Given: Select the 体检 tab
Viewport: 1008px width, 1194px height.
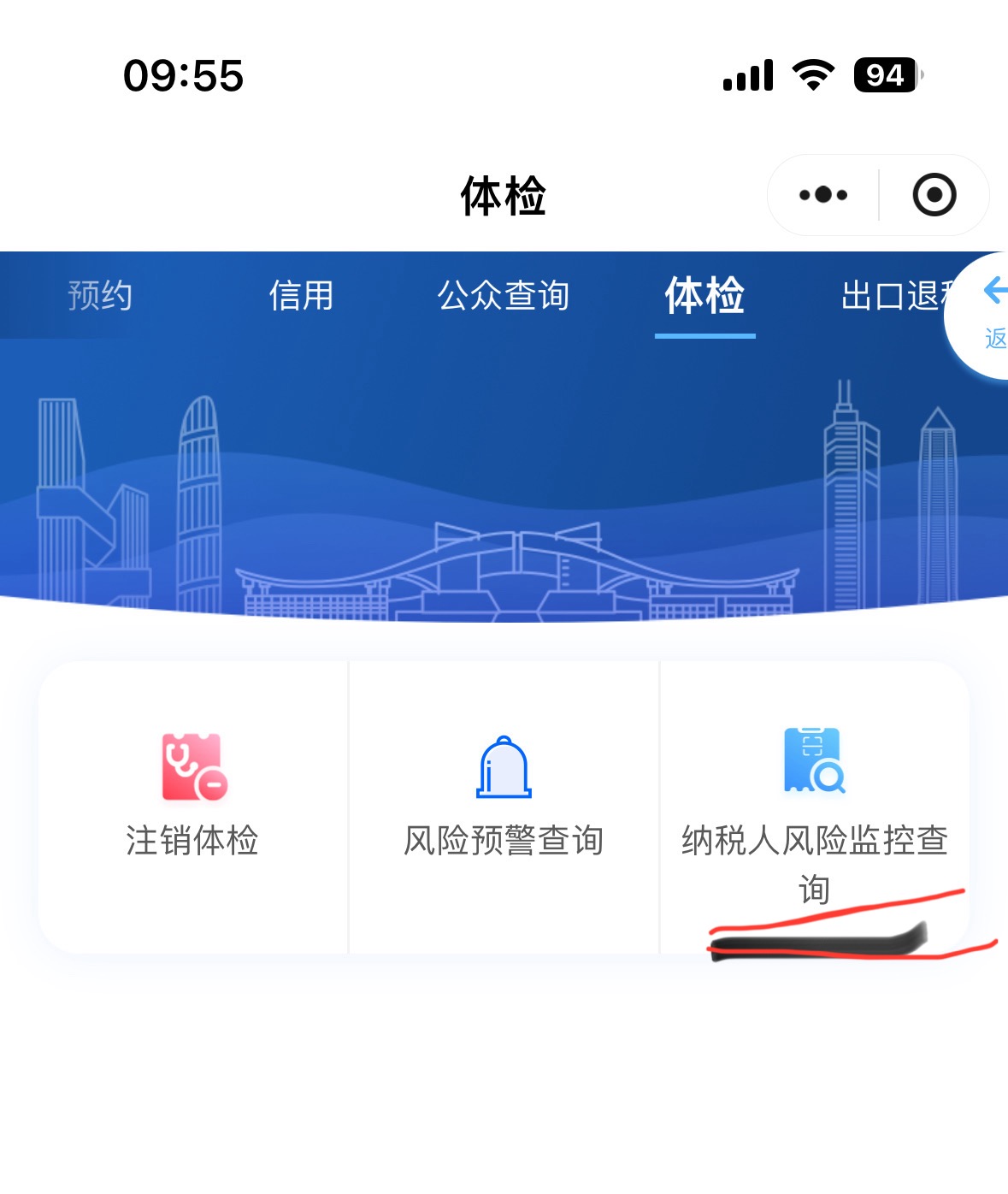Looking at the screenshot, I should point(704,296).
